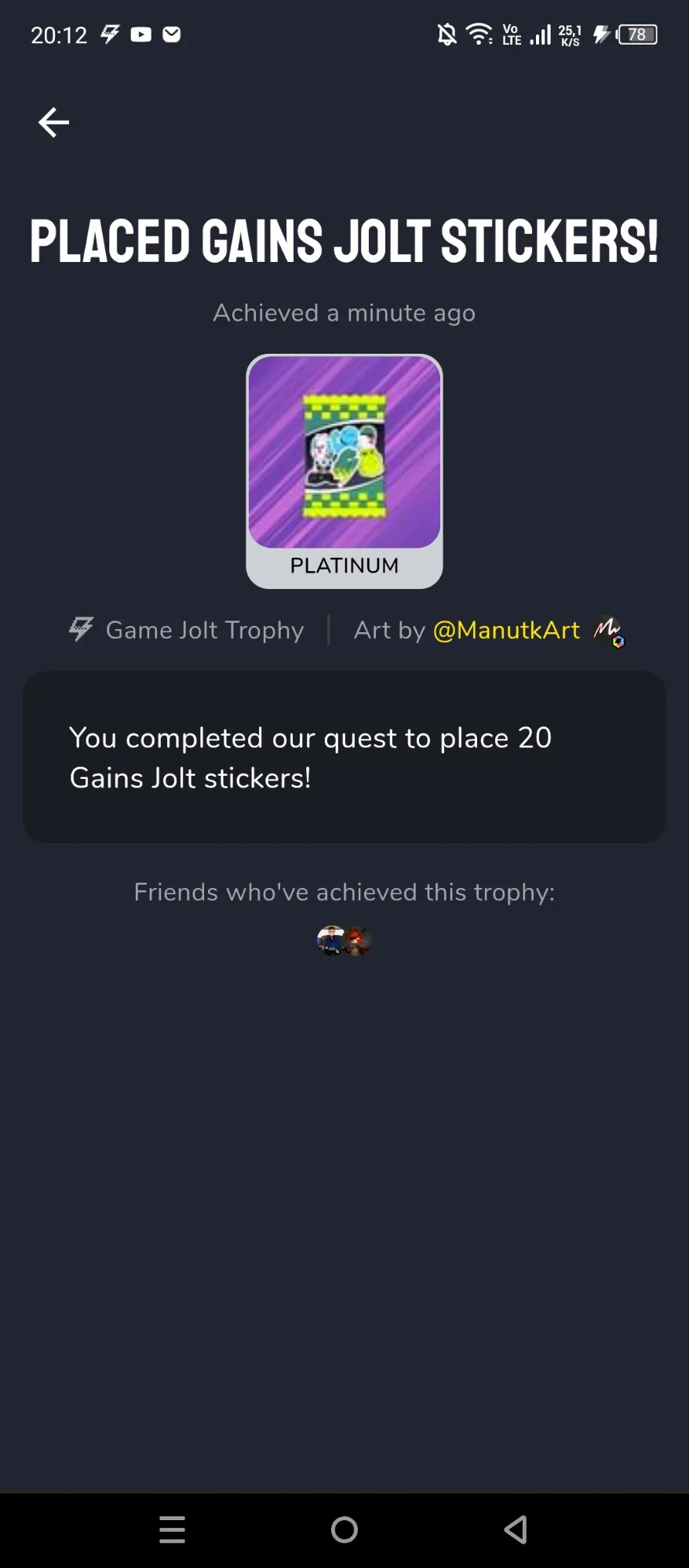Open the Platinum trophy image
Screen dimensions: 689x1568
click(344, 453)
